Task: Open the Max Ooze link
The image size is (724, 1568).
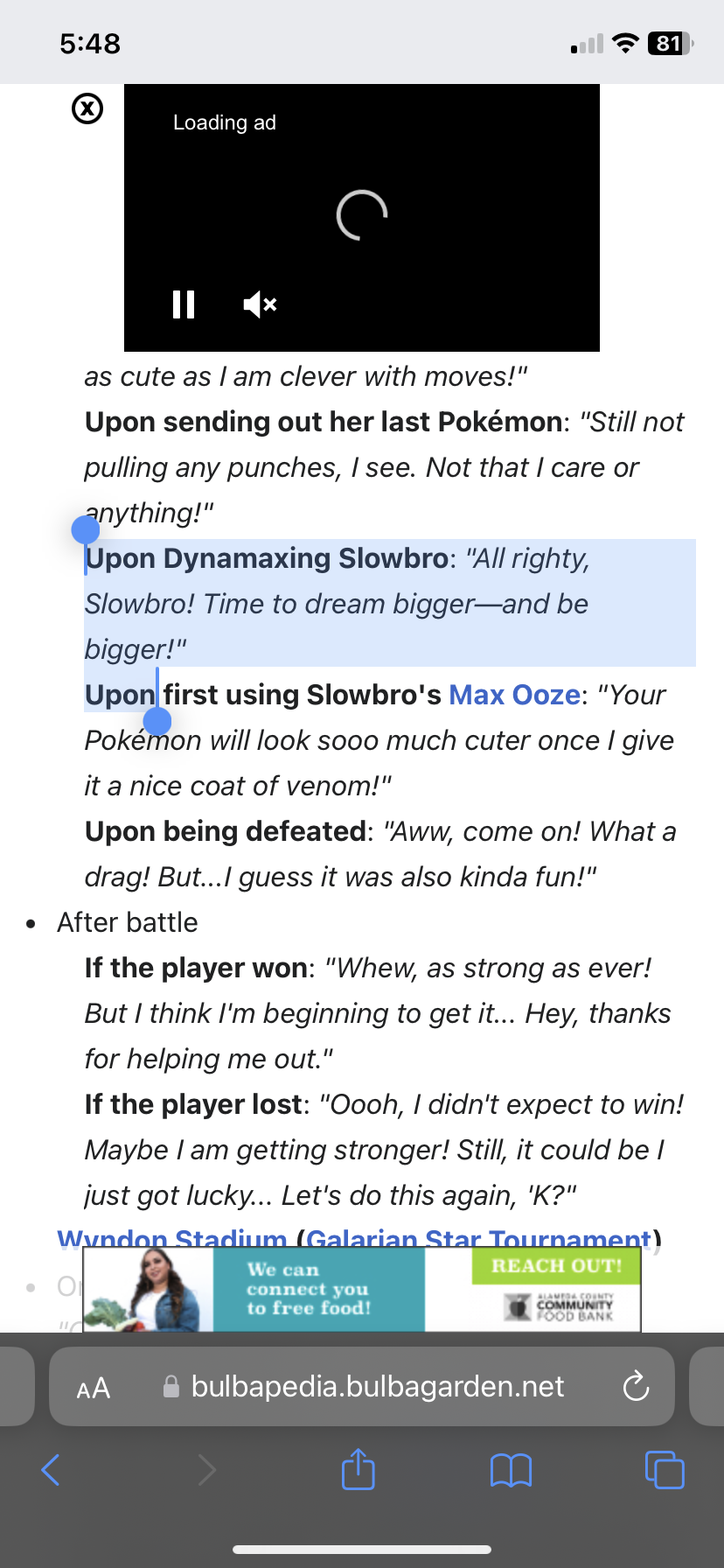Action: pos(514,695)
